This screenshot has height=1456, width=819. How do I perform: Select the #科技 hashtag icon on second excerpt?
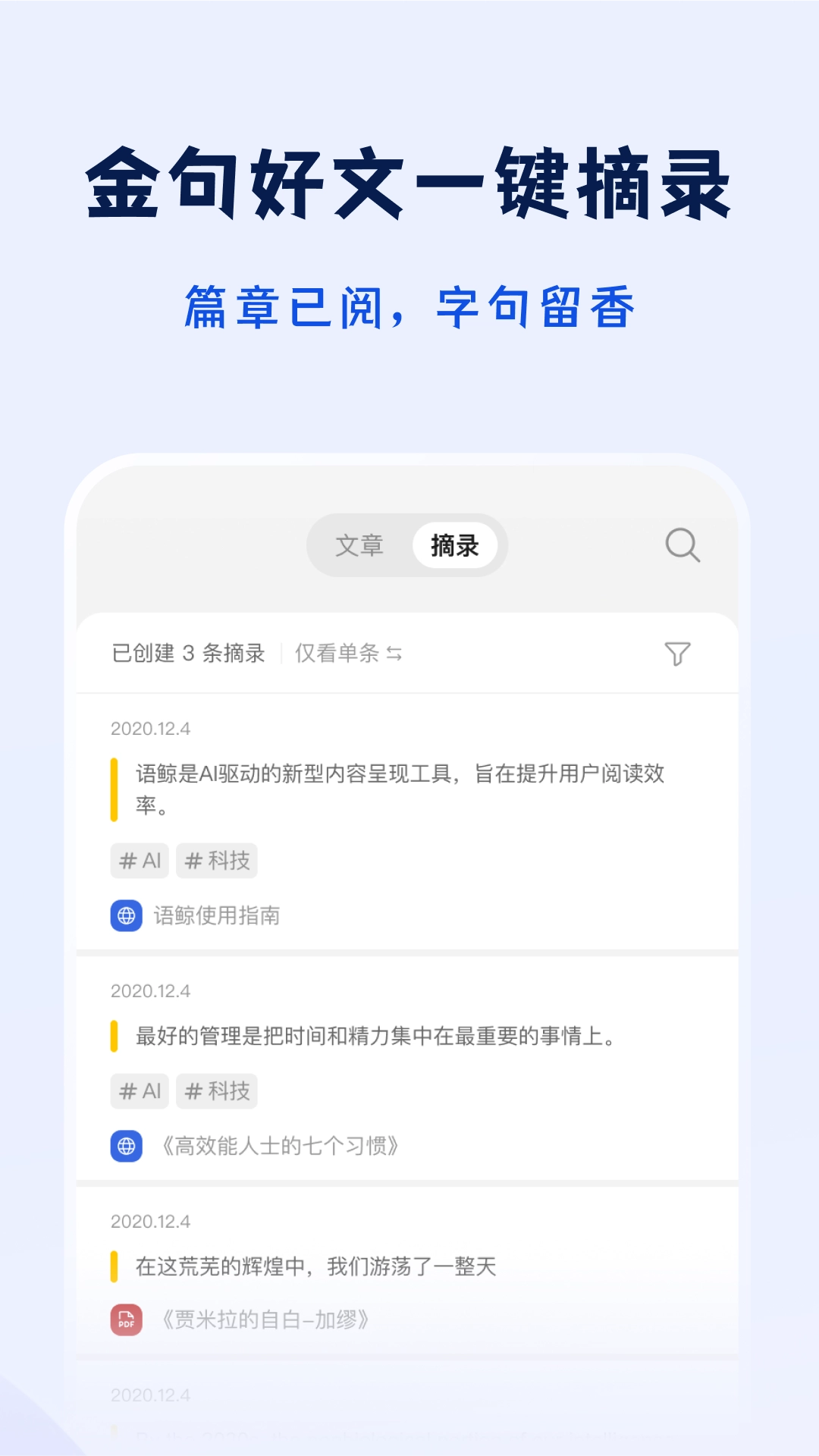click(x=217, y=1091)
